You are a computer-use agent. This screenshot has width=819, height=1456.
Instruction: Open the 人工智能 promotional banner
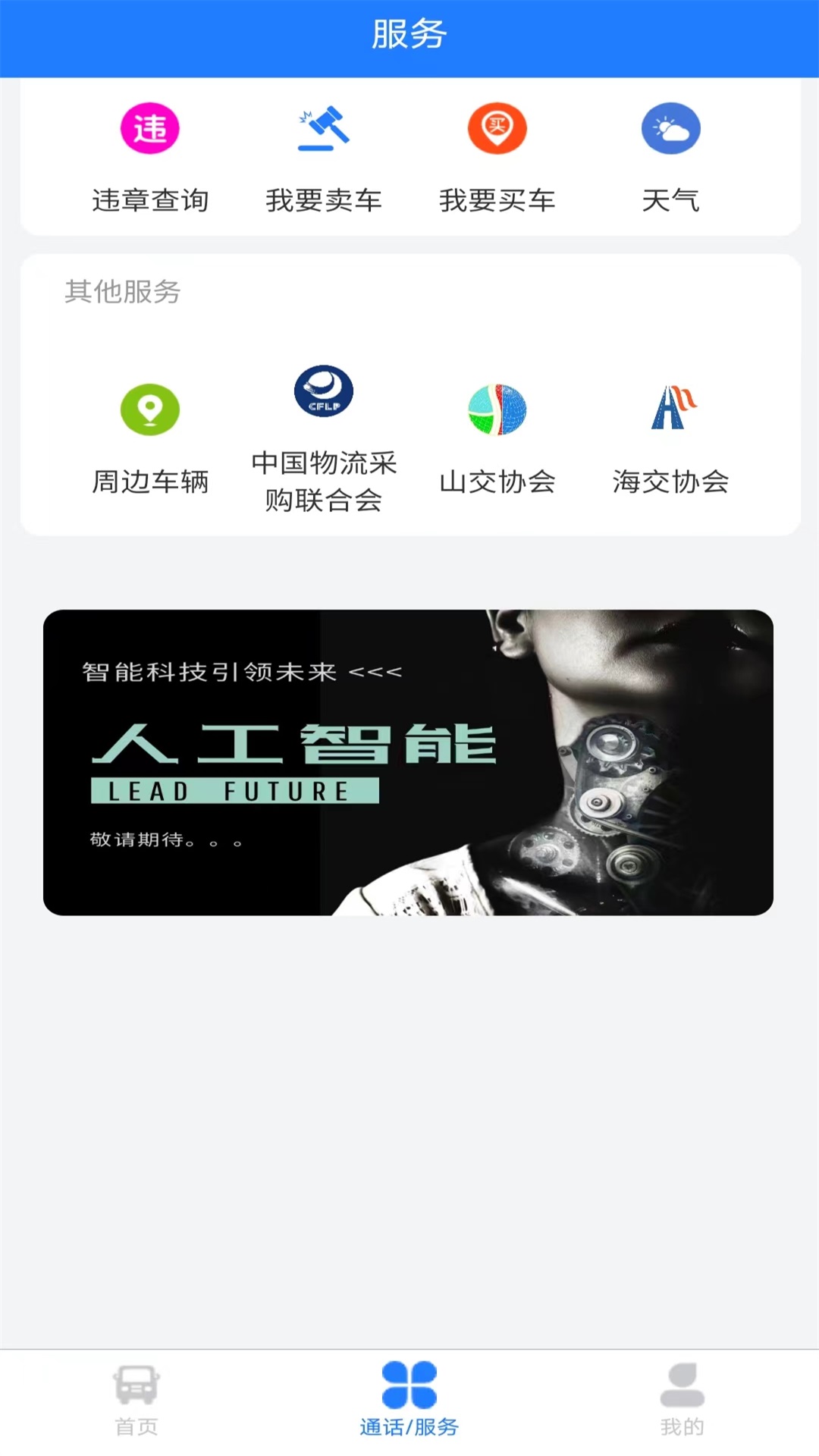pos(409,762)
